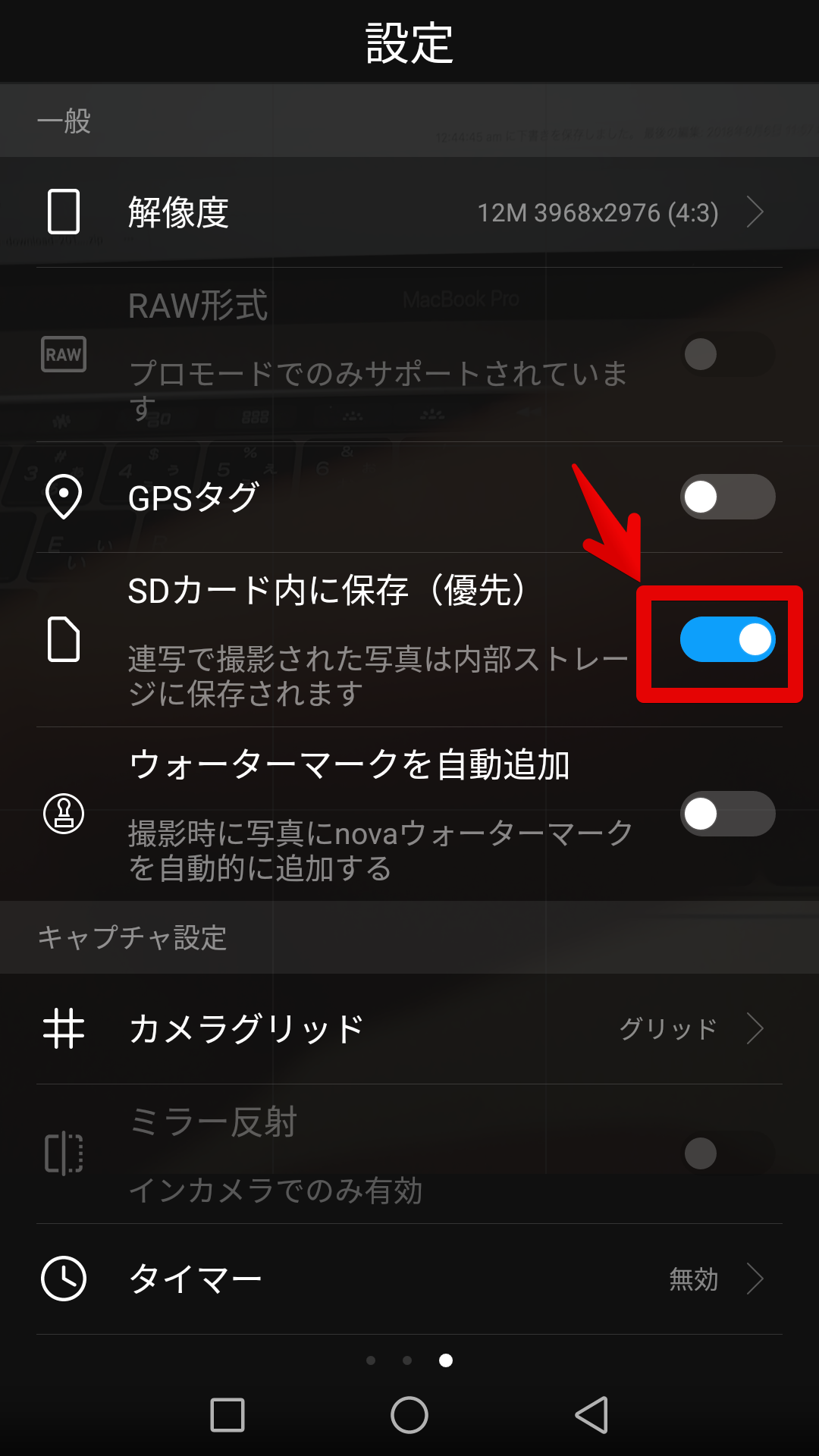Open カメラグリッド options
The width and height of the screenshot is (819, 1456).
(409, 1029)
